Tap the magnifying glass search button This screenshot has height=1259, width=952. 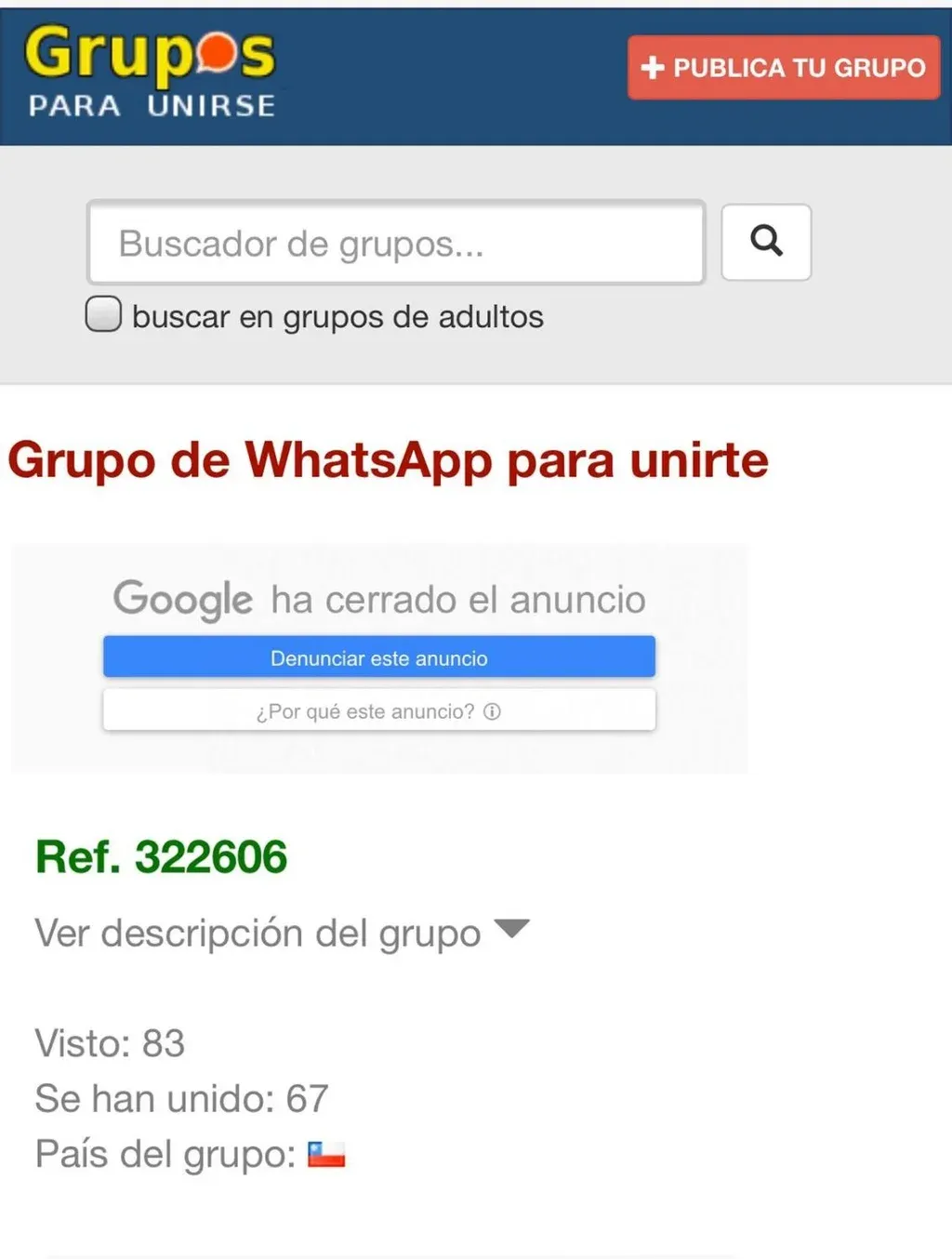click(x=766, y=242)
